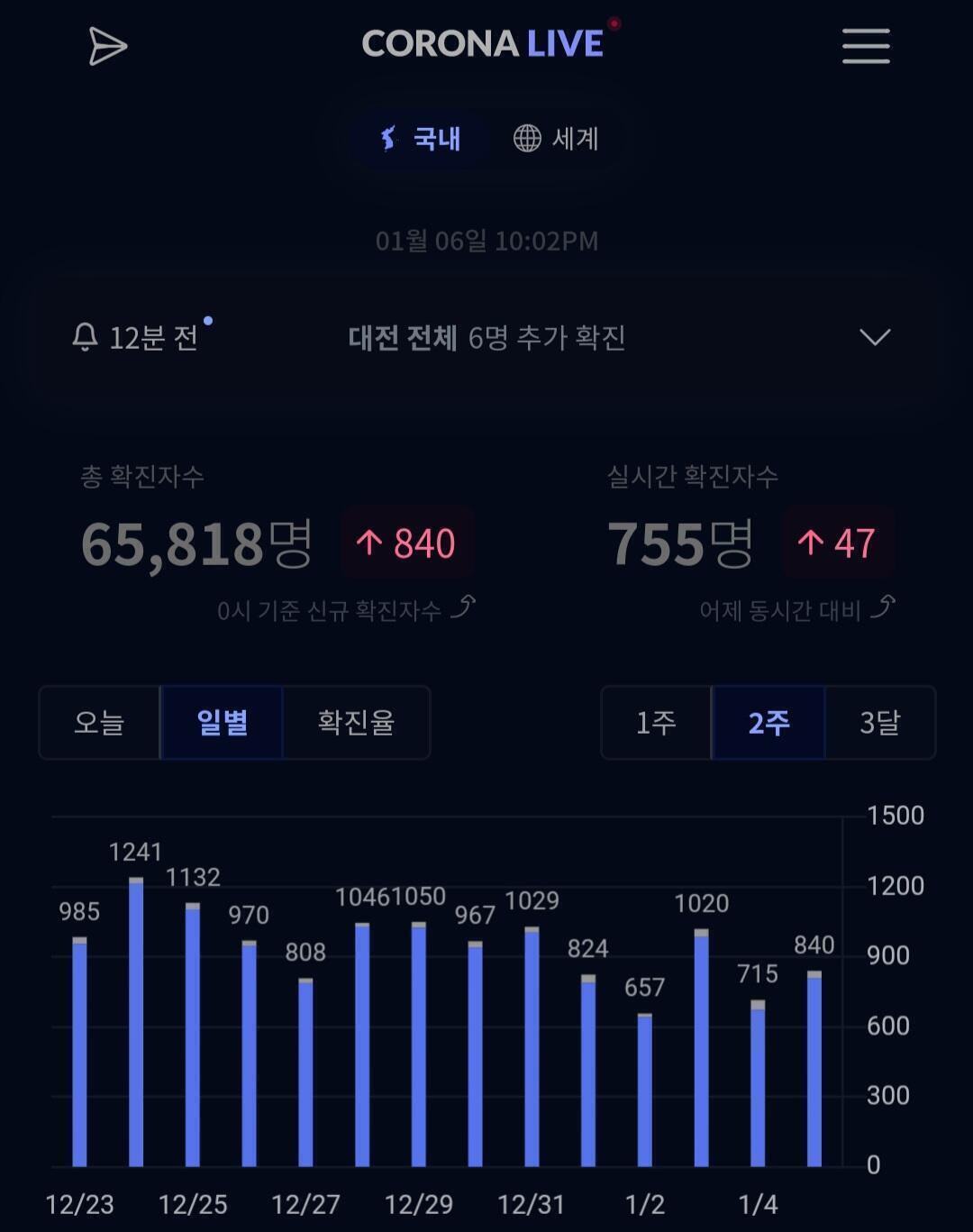Show the 확진율 chart
Viewport: 973px width, 1232px height.
tap(356, 723)
